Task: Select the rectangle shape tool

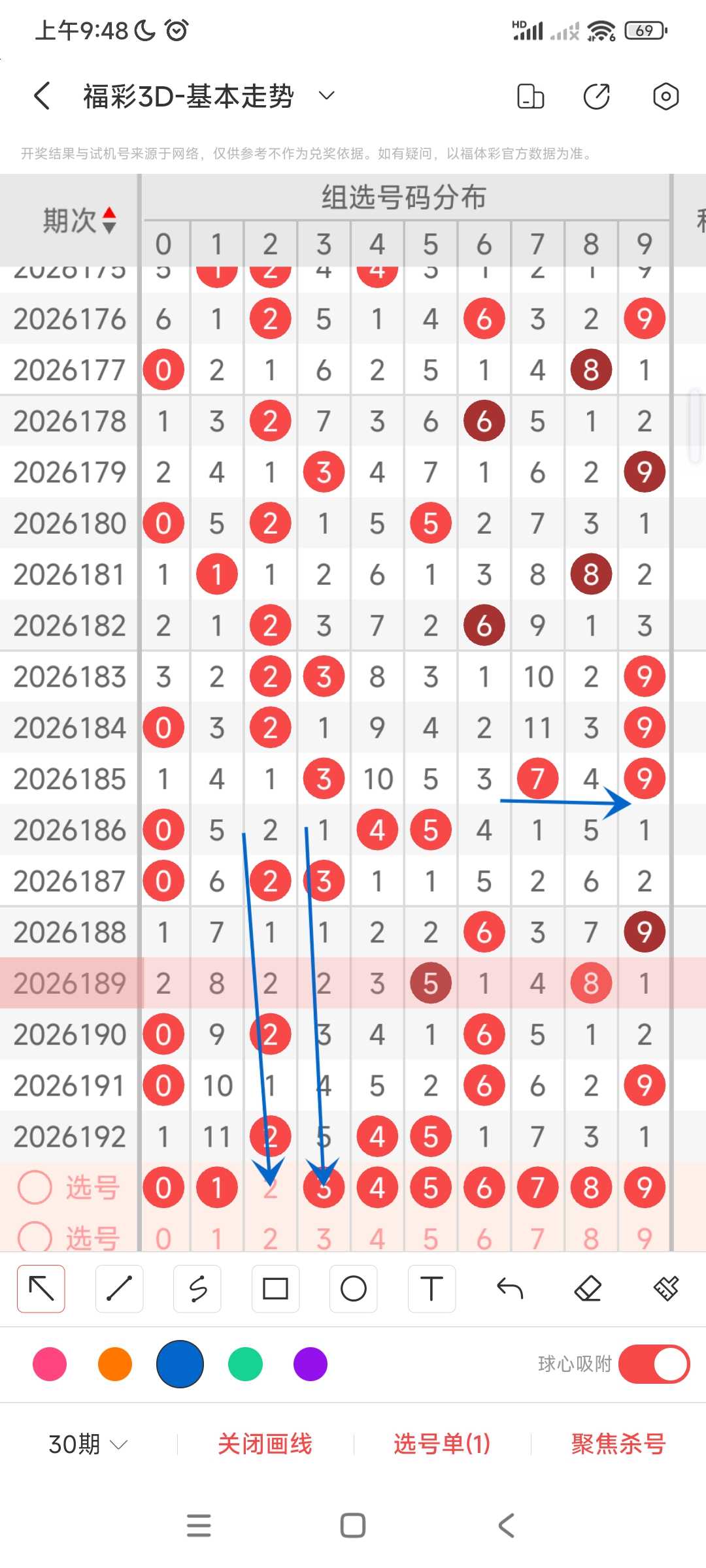Action: pyautogui.click(x=275, y=1289)
